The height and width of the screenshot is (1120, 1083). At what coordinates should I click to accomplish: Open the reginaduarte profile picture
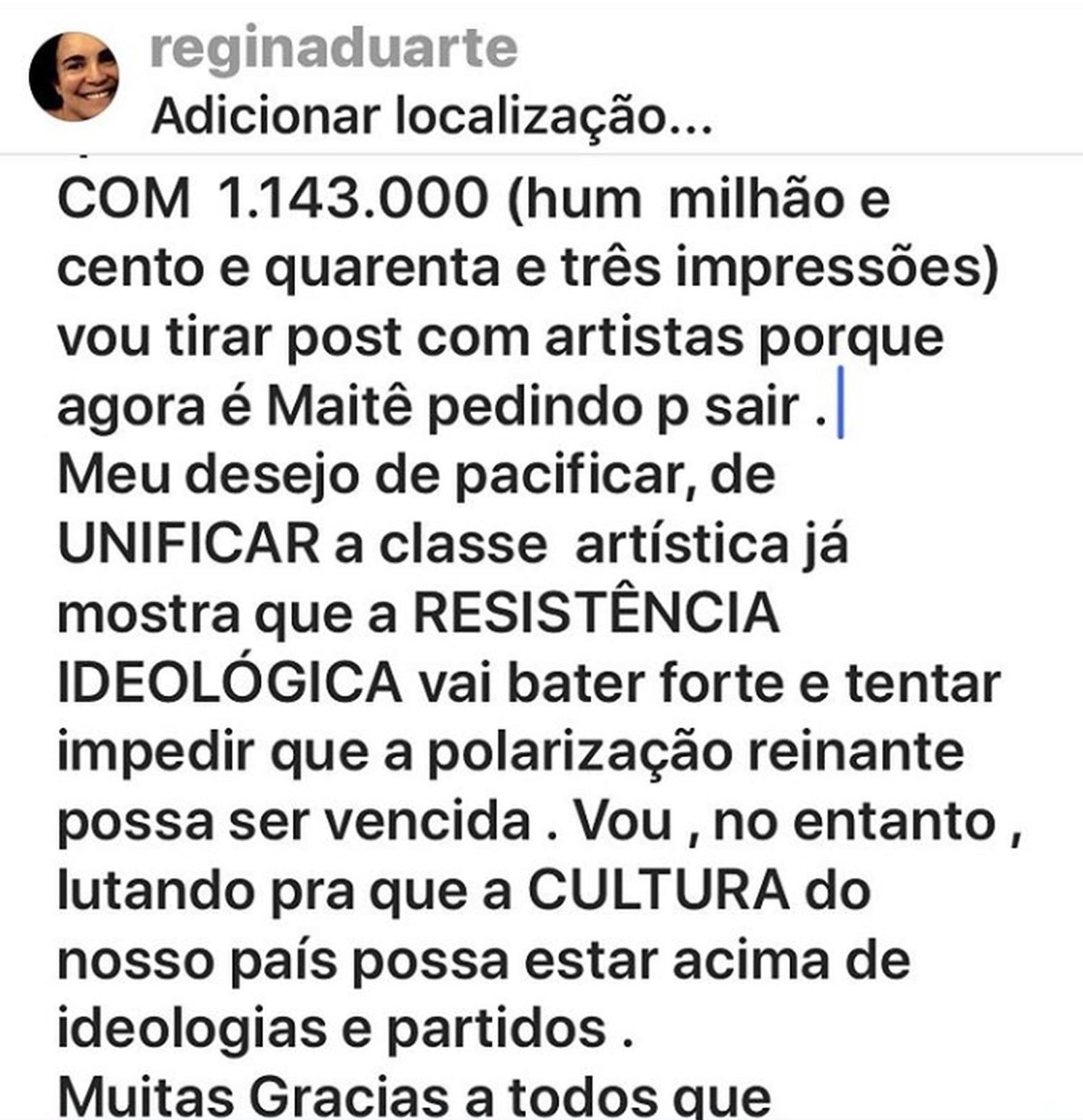coord(74,77)
